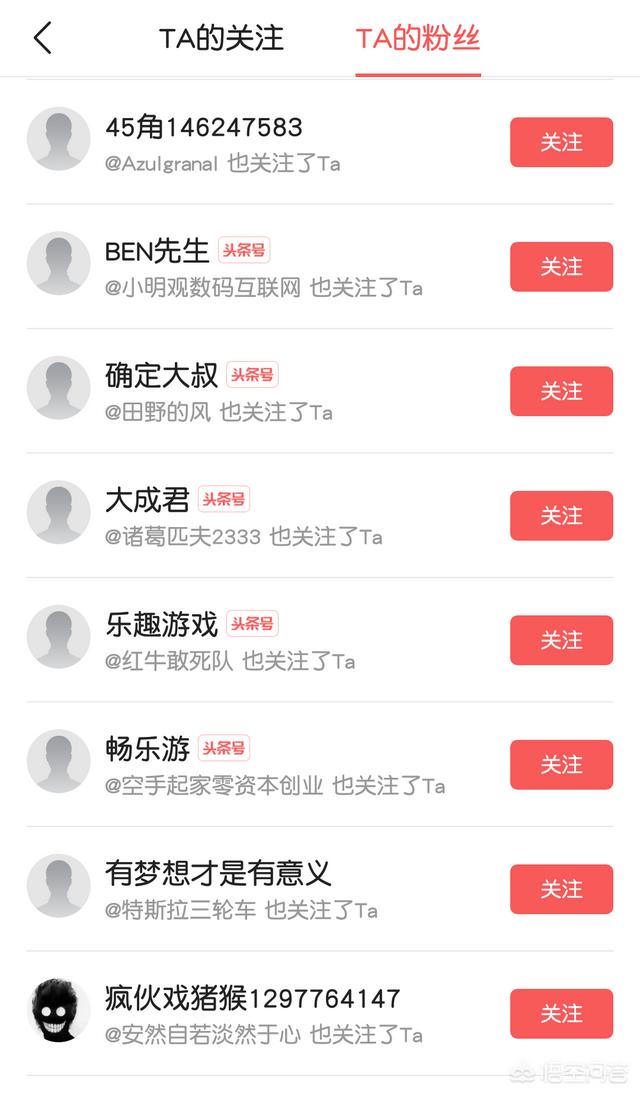Follow 有梦想才是有意义
This screenshot has width=640, height=1095.
561,889
